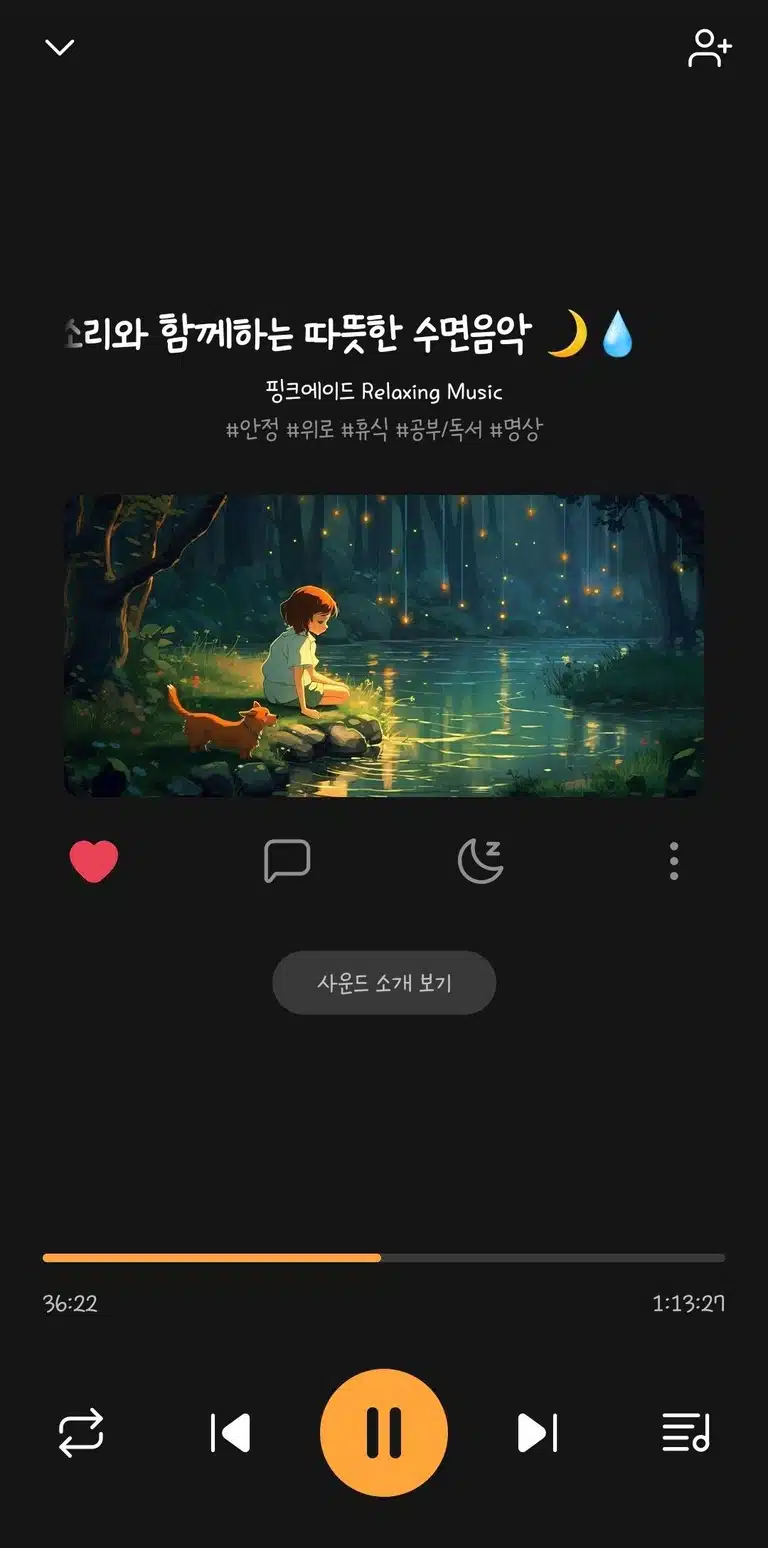Tap the 사운드 소개 보기 button
Screen dimensions: 768x1548
pos(384,983)
